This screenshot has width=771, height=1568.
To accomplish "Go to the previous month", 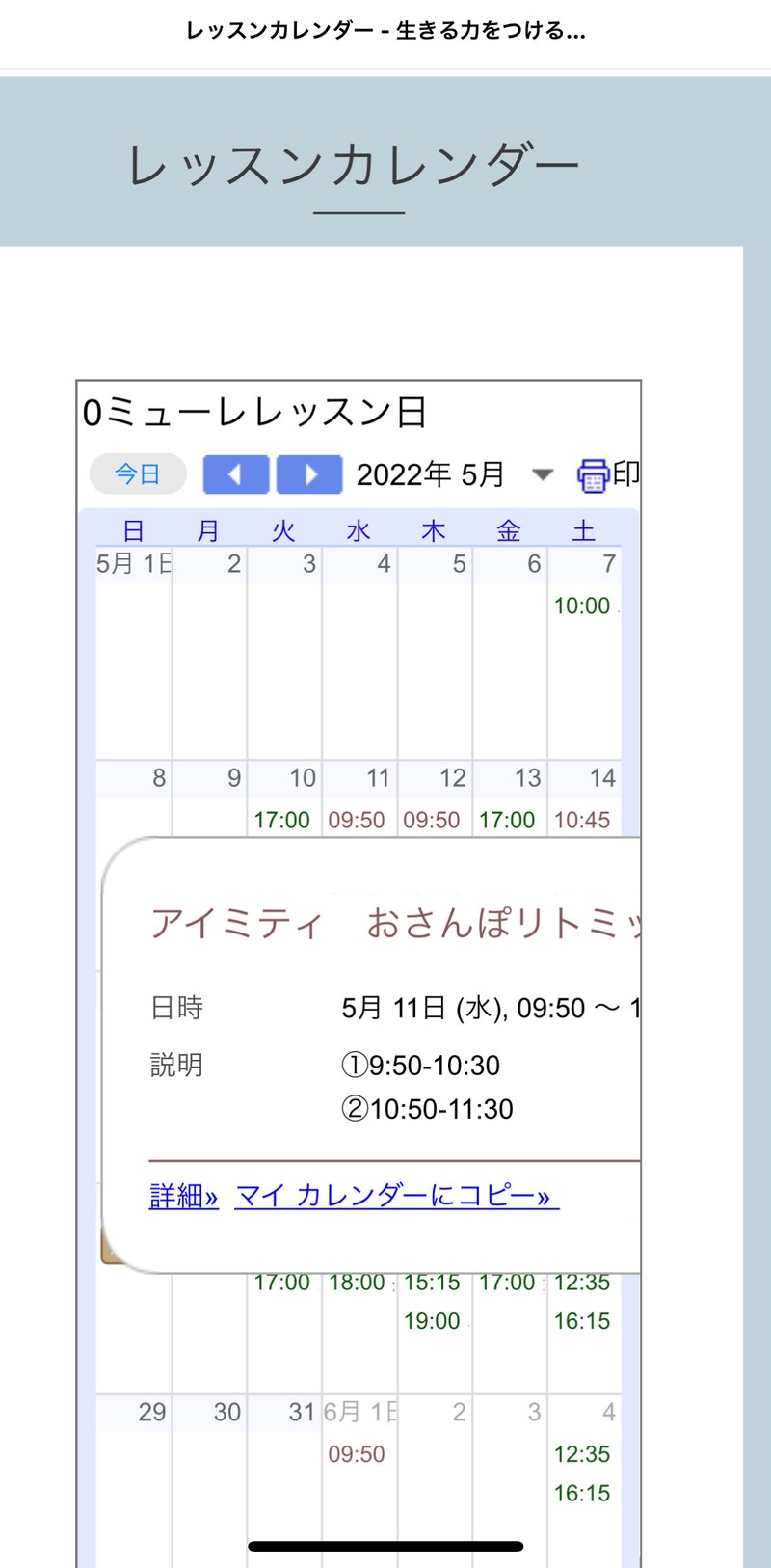I will 236,474.
